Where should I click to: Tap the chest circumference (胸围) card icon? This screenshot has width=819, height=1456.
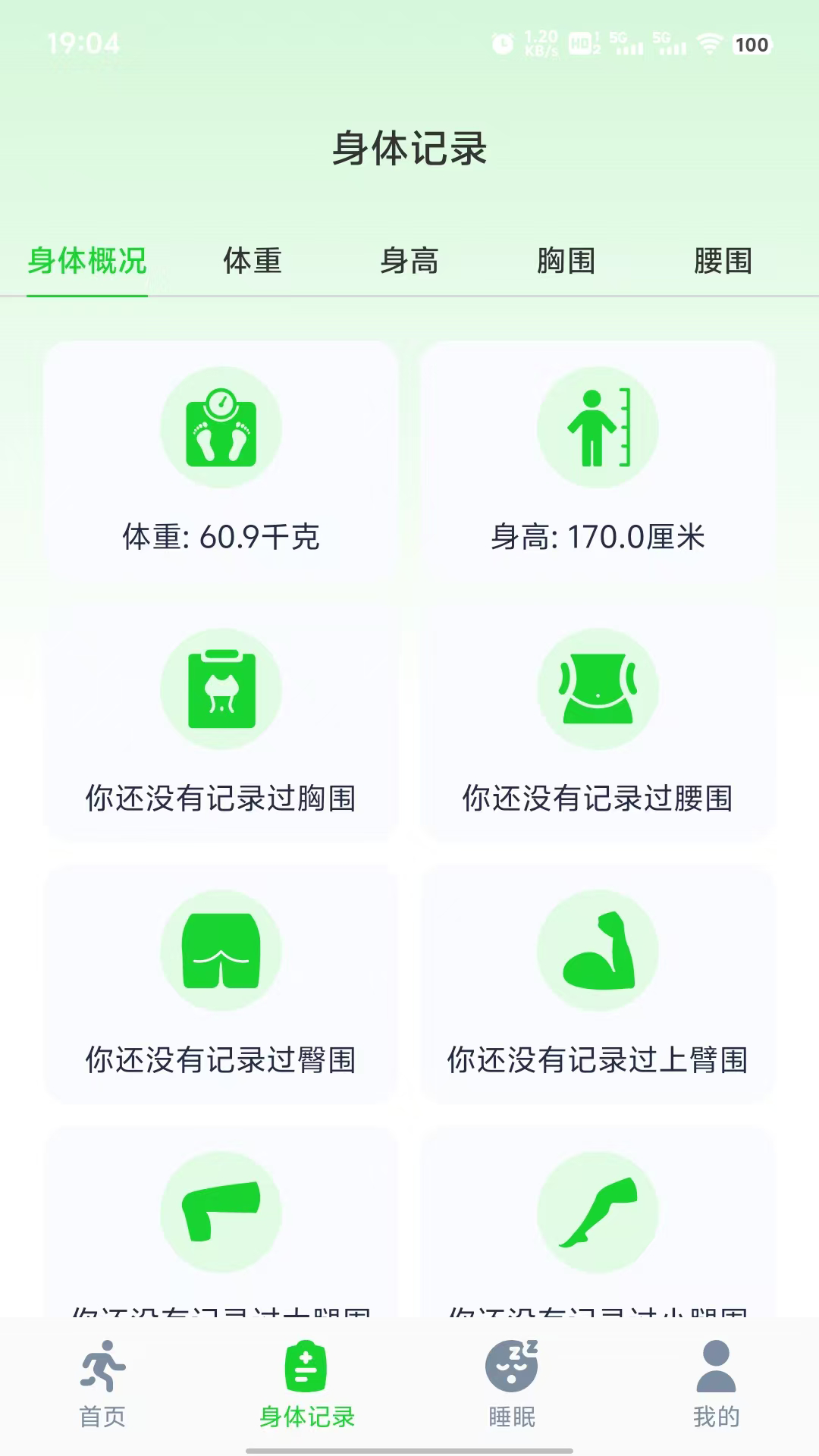click(221, 689)
